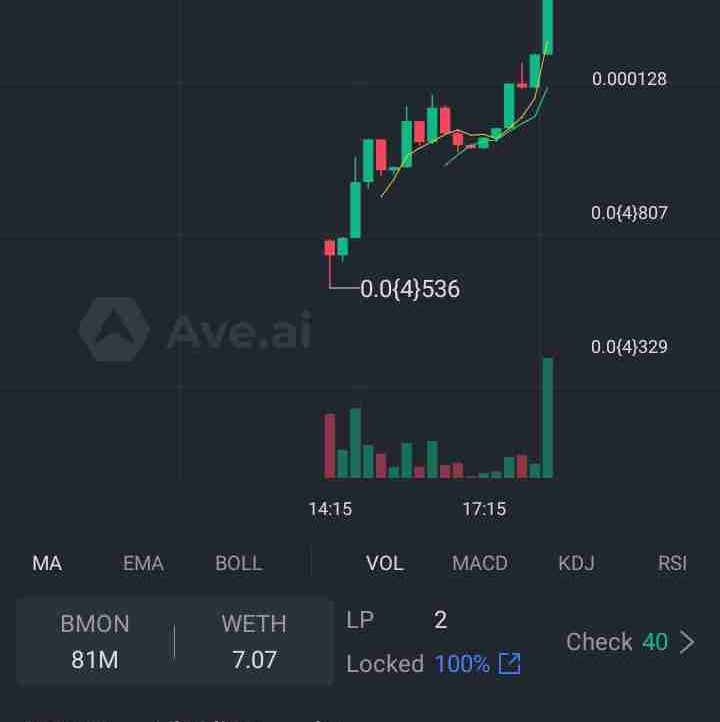
Task: Enable the BOLL indicator
Action: pyautogui.click(x=239, y=563)
